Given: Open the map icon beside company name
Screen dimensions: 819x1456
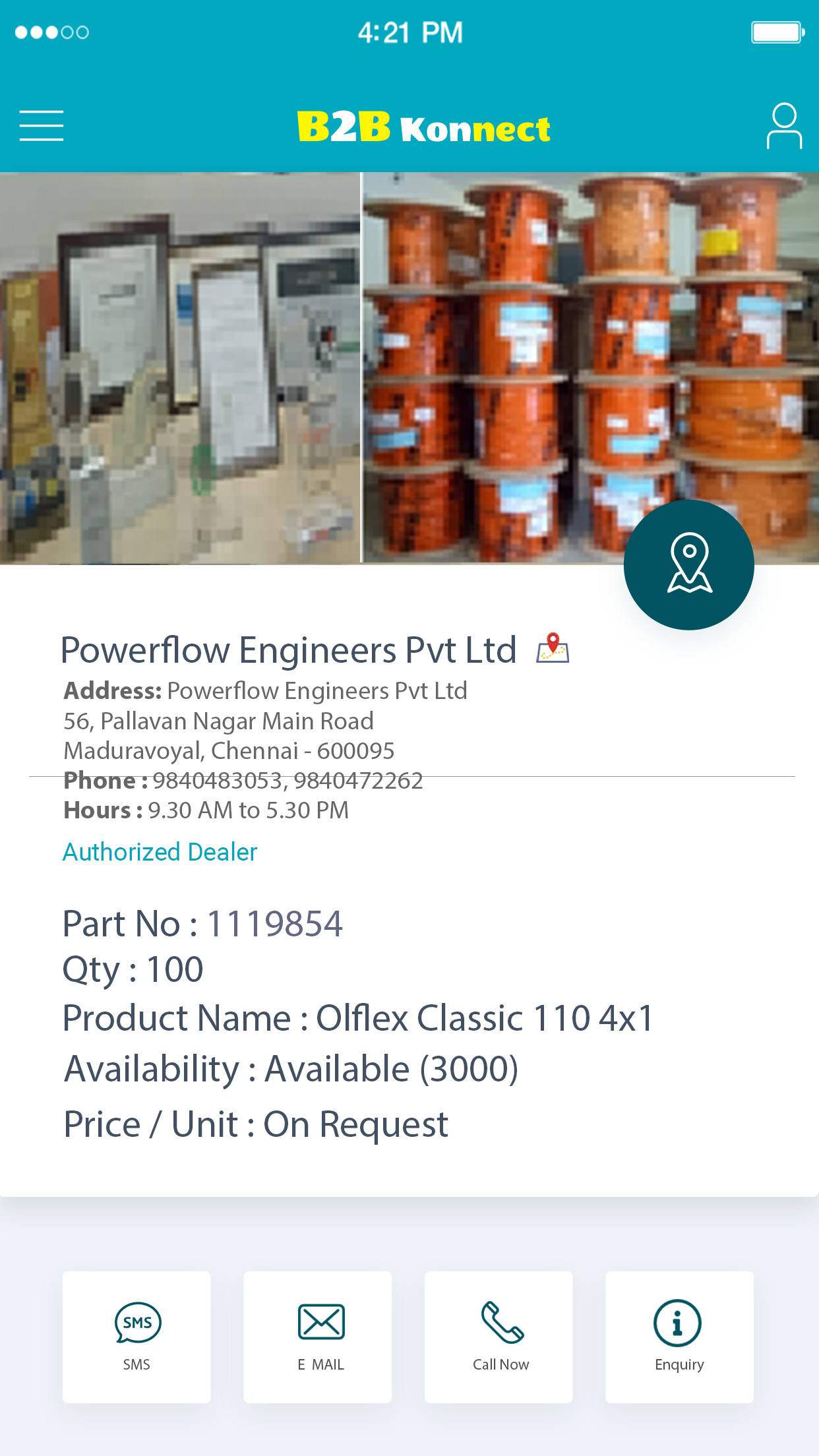Looking at the screenshot, I should pos(552,648).
